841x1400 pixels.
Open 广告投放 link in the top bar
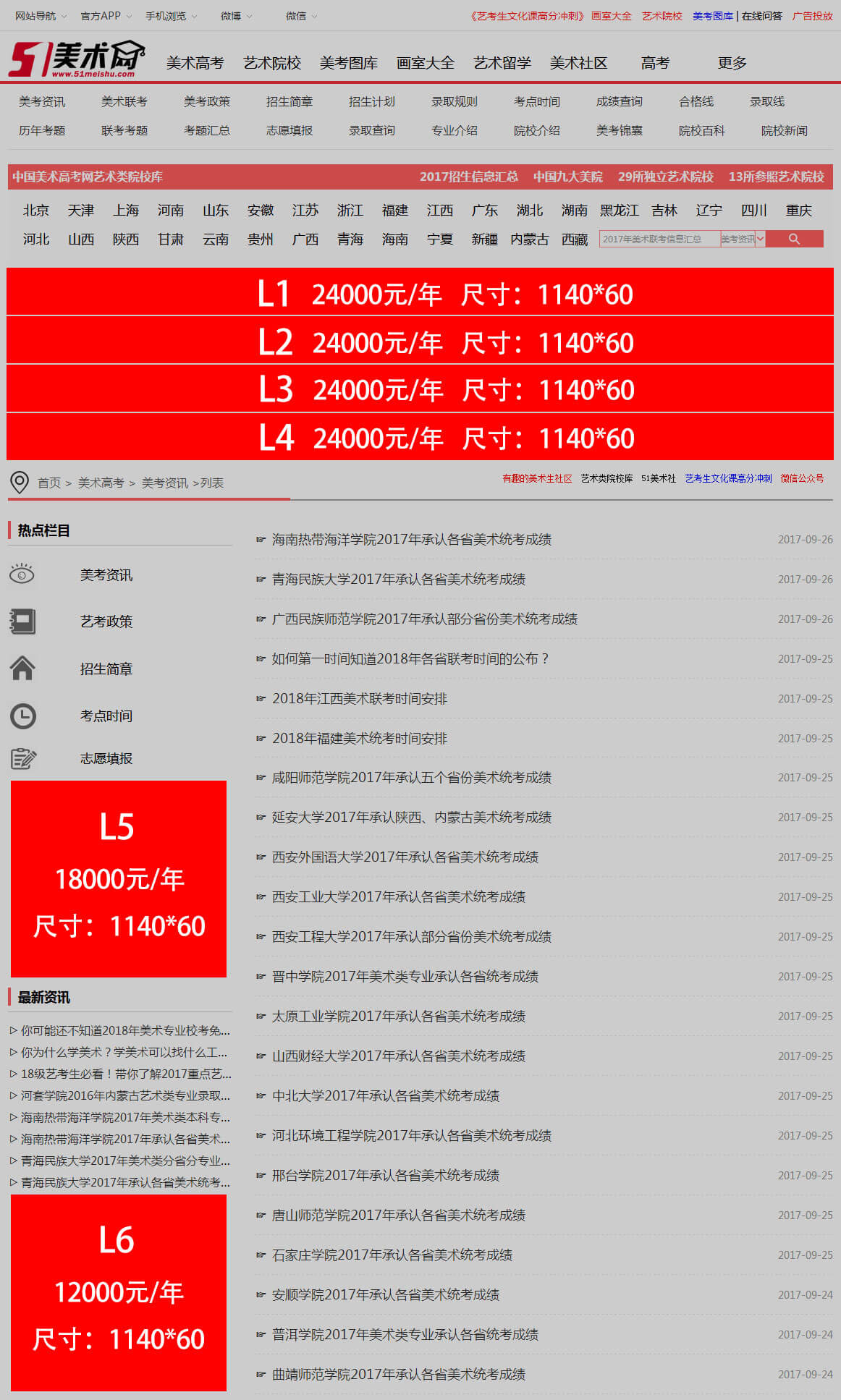click(x=812, y=16)
